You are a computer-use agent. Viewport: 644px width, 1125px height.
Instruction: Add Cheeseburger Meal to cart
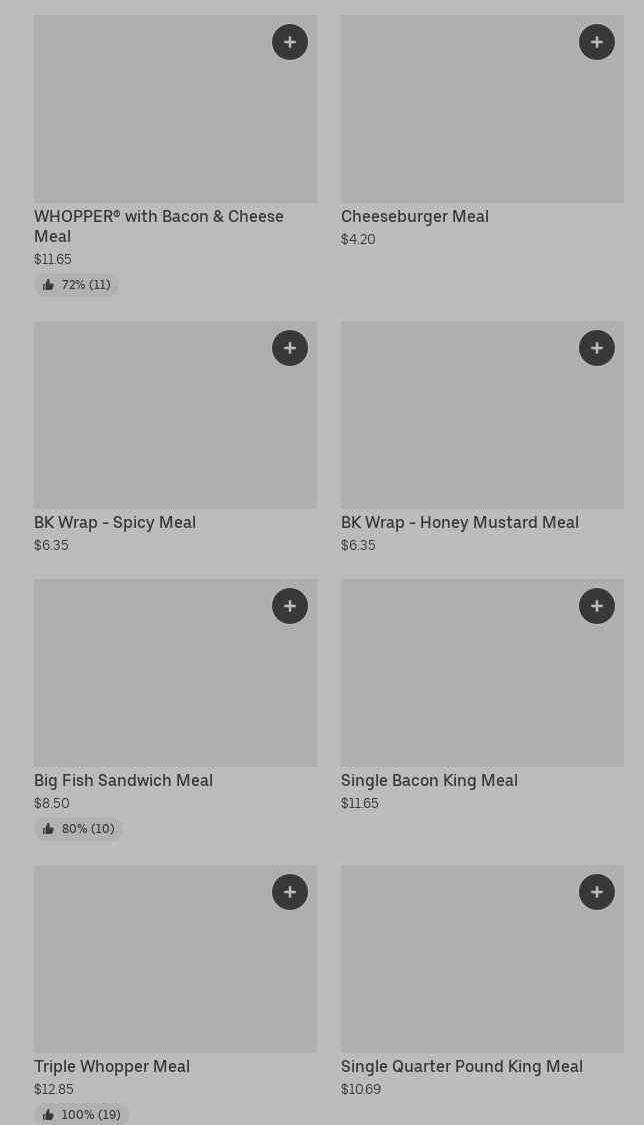tap(597, 42)
